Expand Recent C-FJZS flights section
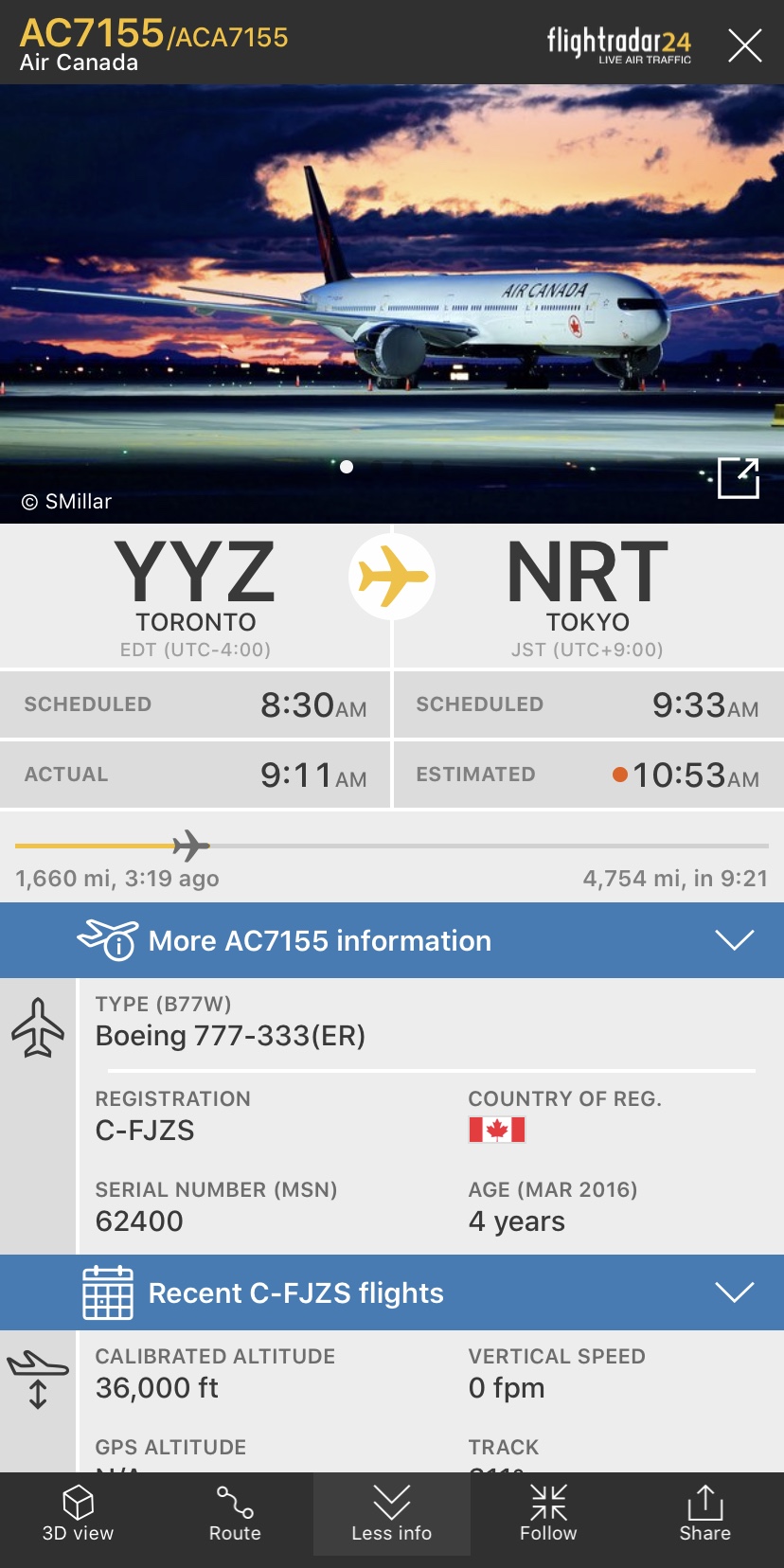This screenshot has width=784, height=1568. click(x=392, y=1292)
